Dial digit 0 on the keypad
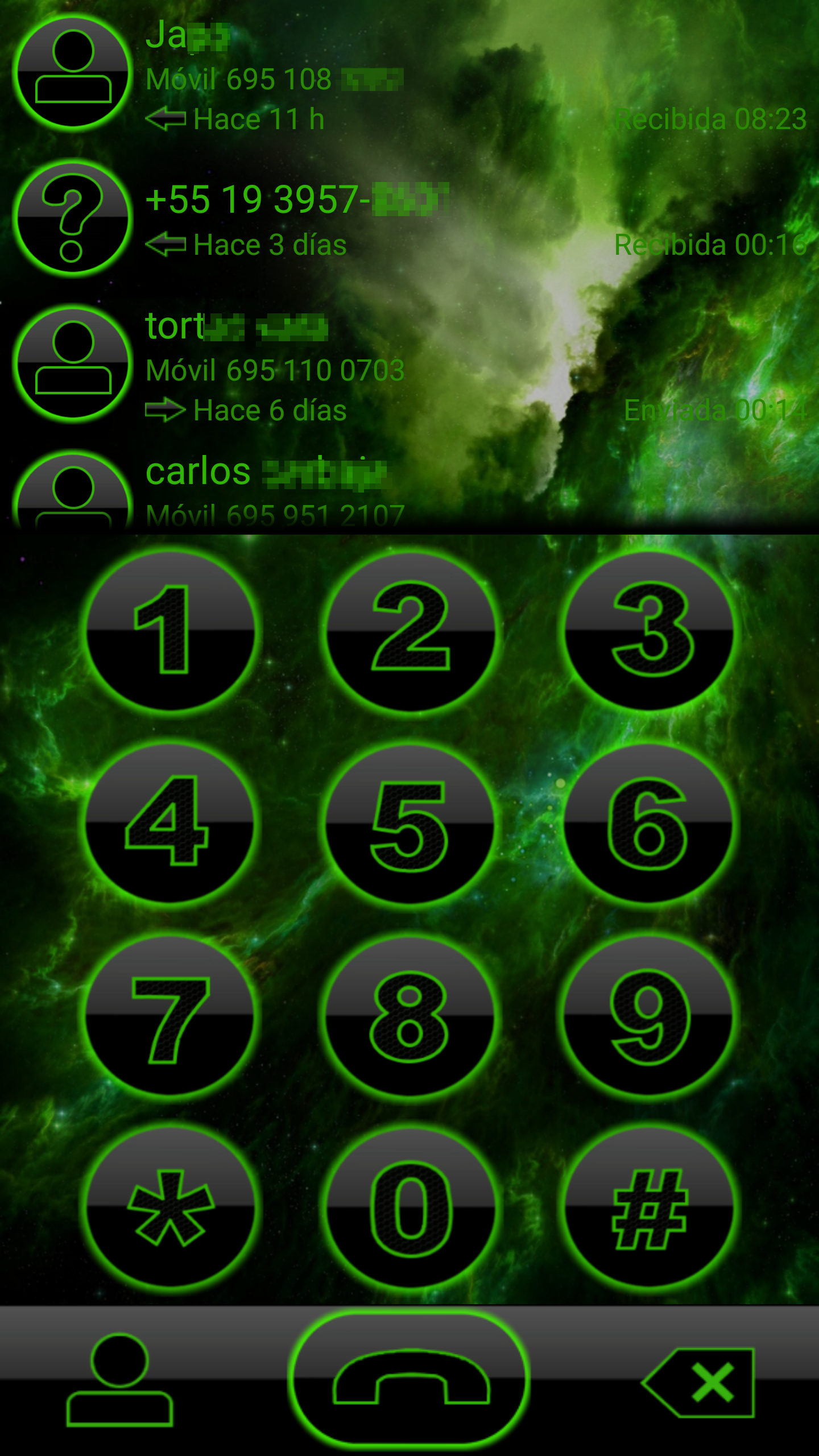The image size is (819, 1456). (x=409, y=1207)
